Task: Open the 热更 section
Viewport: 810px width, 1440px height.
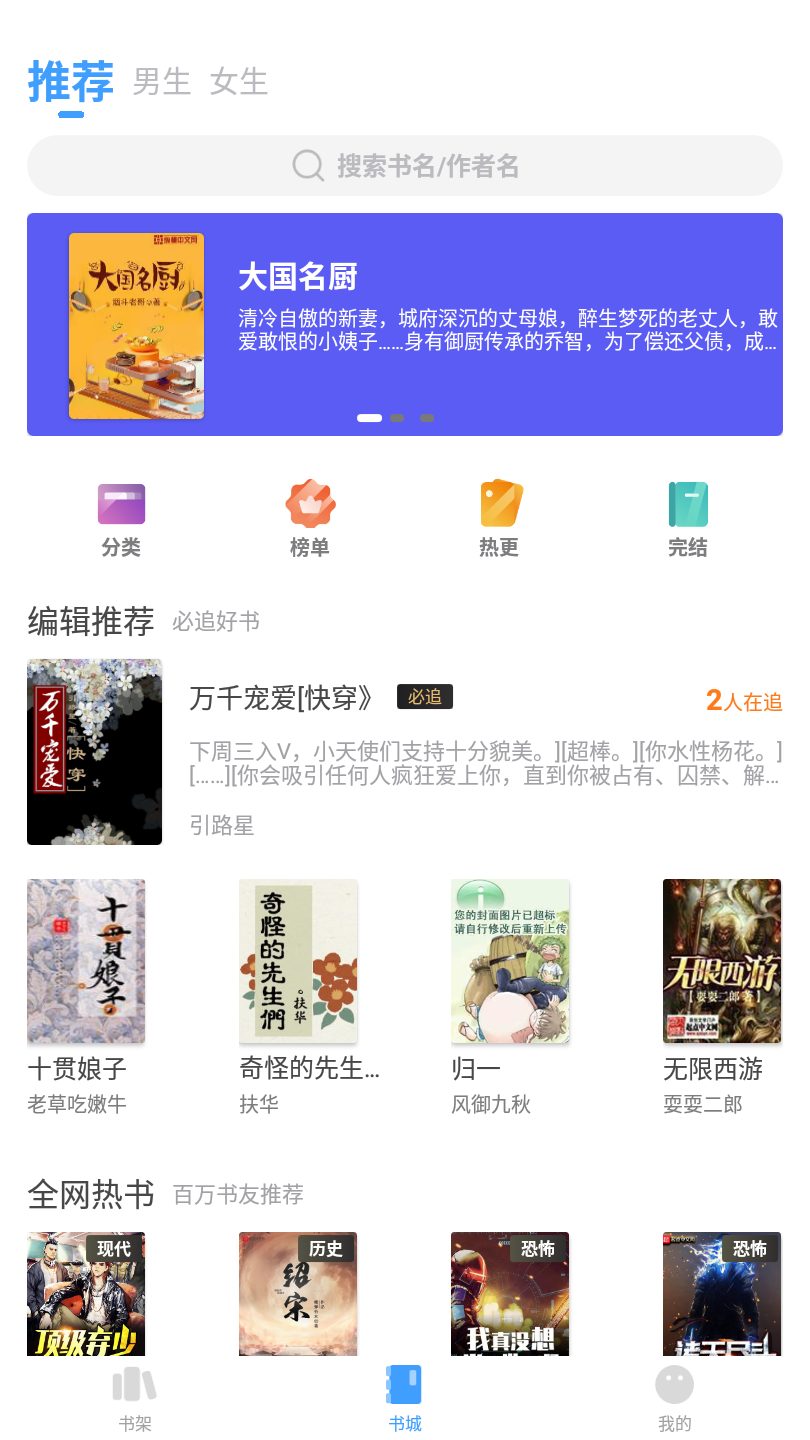Action: (x=499, y=520)
